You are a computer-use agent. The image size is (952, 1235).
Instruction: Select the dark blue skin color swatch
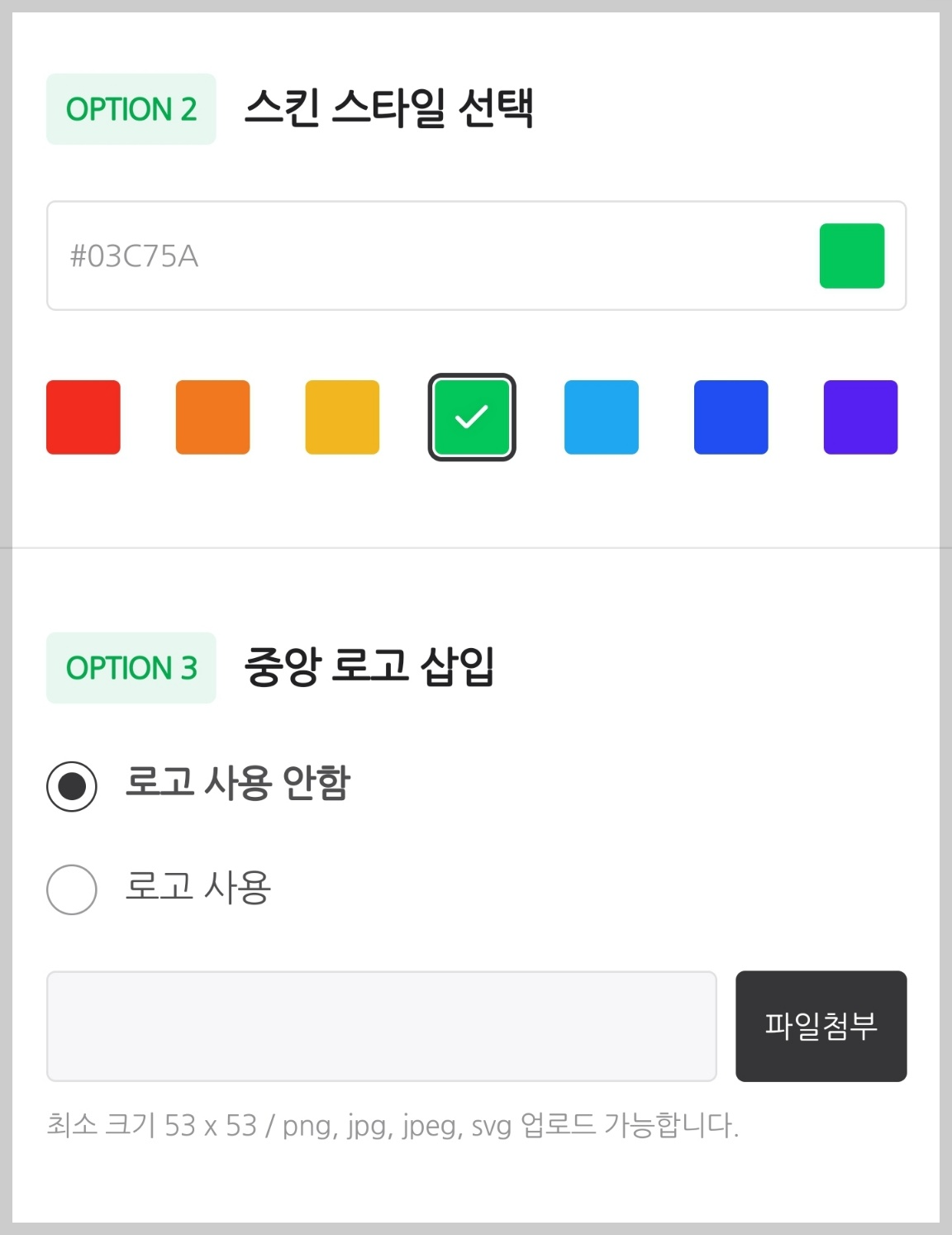[731, 417]
